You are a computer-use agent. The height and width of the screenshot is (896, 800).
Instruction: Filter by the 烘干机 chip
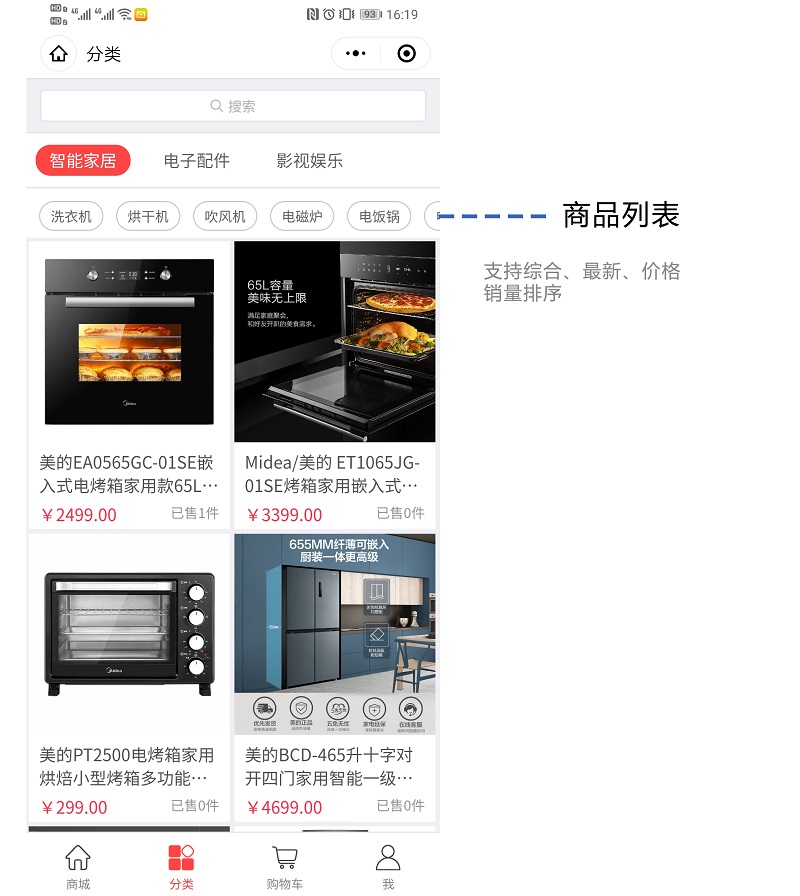pos(148,216)
